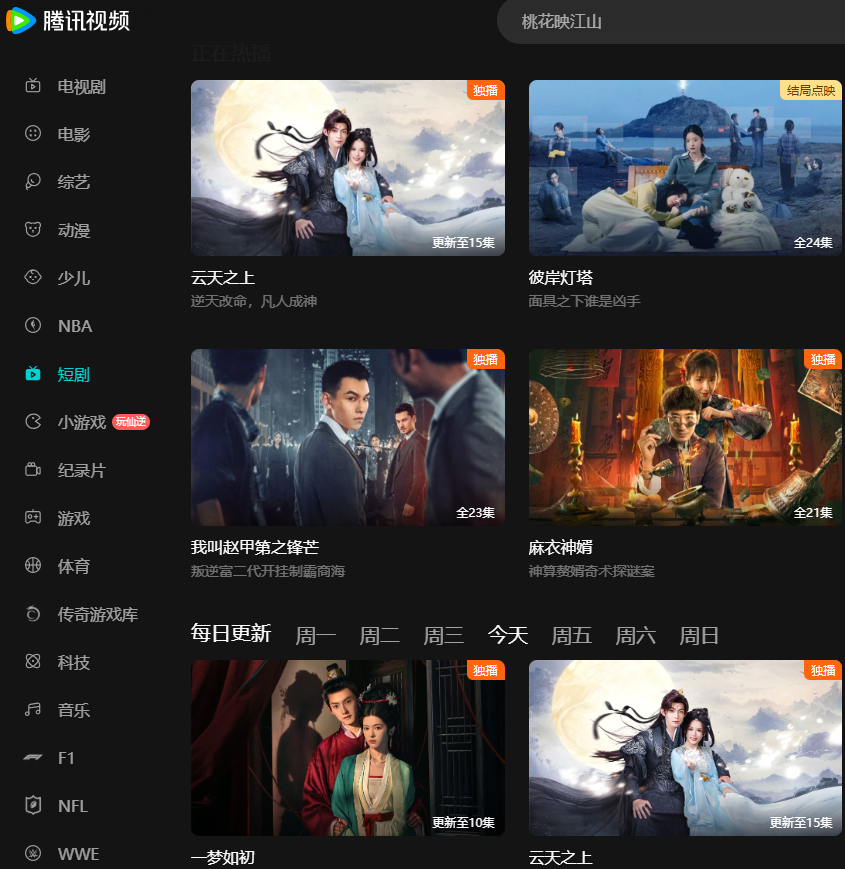The width and height of the screenshot is (845, 869).
Task: Open the 科技 category
Action: (73, 662)
